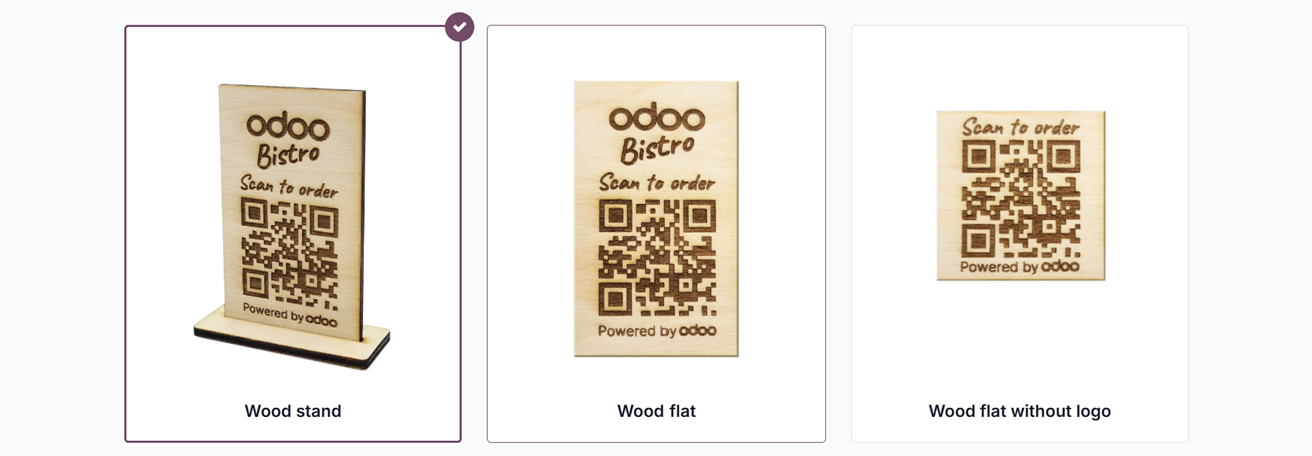
Task: Pick the Wood flat without logo card
Action: click(1019, 234)
